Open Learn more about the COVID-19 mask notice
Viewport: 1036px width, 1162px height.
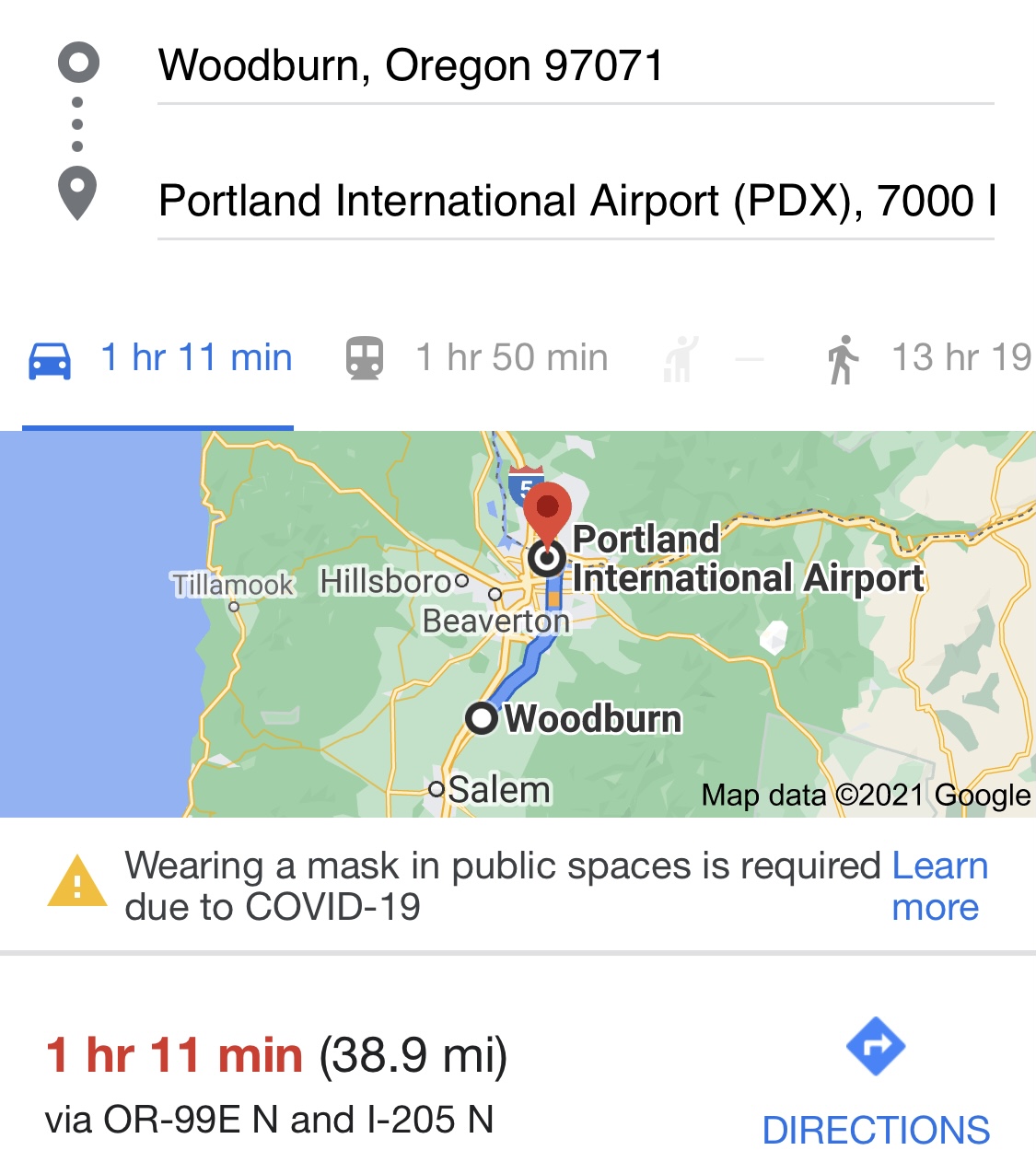coord(937,886)
